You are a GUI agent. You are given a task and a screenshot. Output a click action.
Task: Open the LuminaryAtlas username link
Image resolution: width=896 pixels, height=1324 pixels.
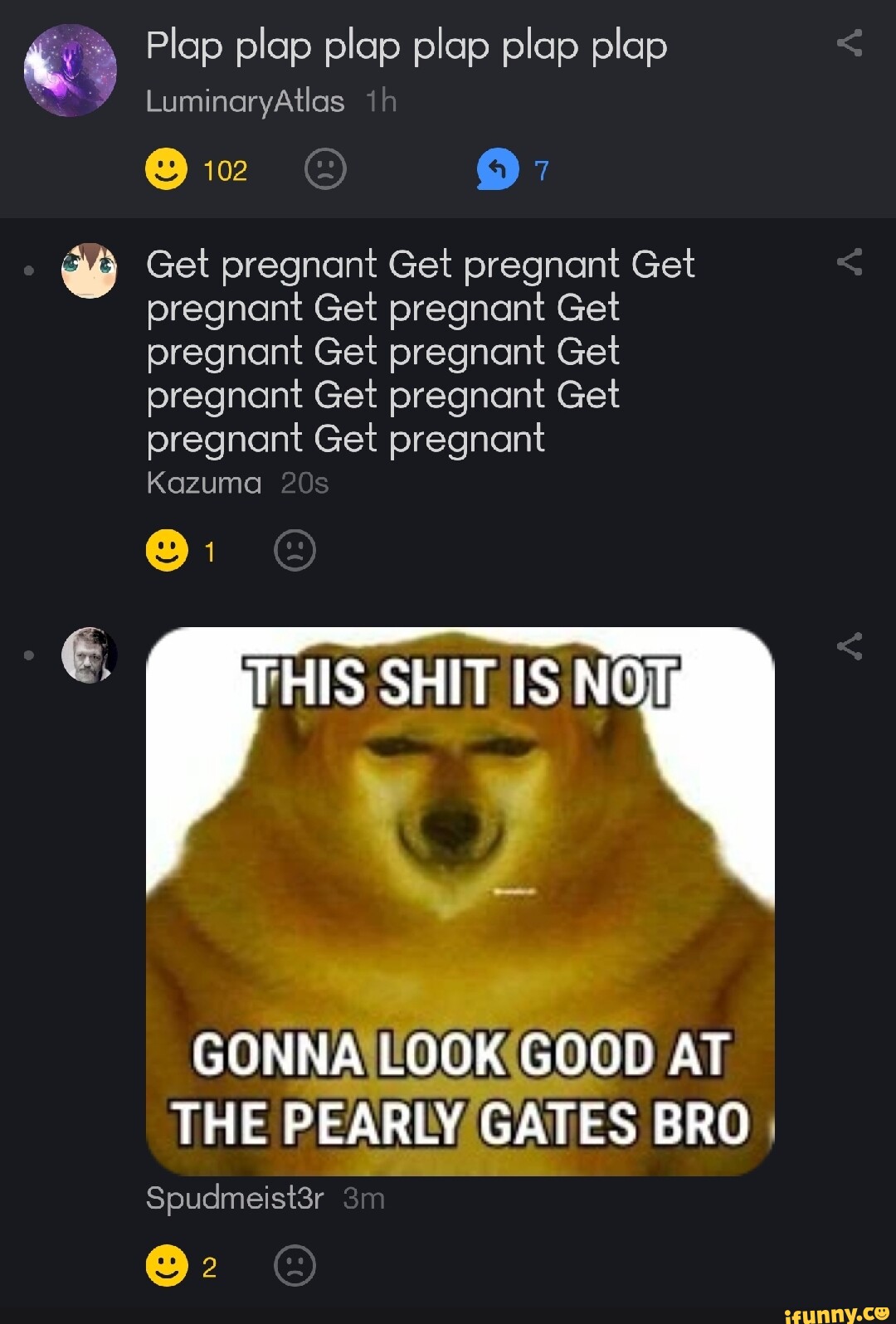[x=245, y=101]
